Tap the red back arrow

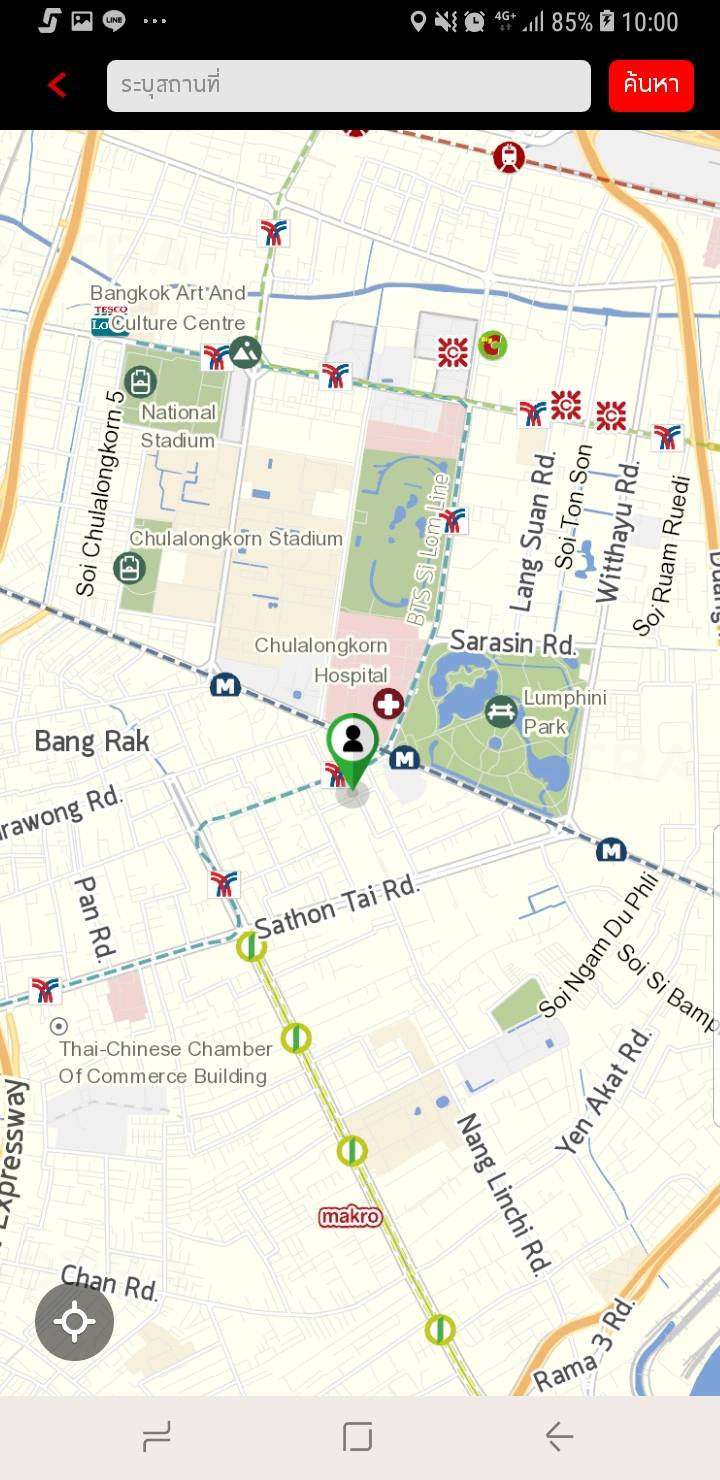(x=57, y=86)
